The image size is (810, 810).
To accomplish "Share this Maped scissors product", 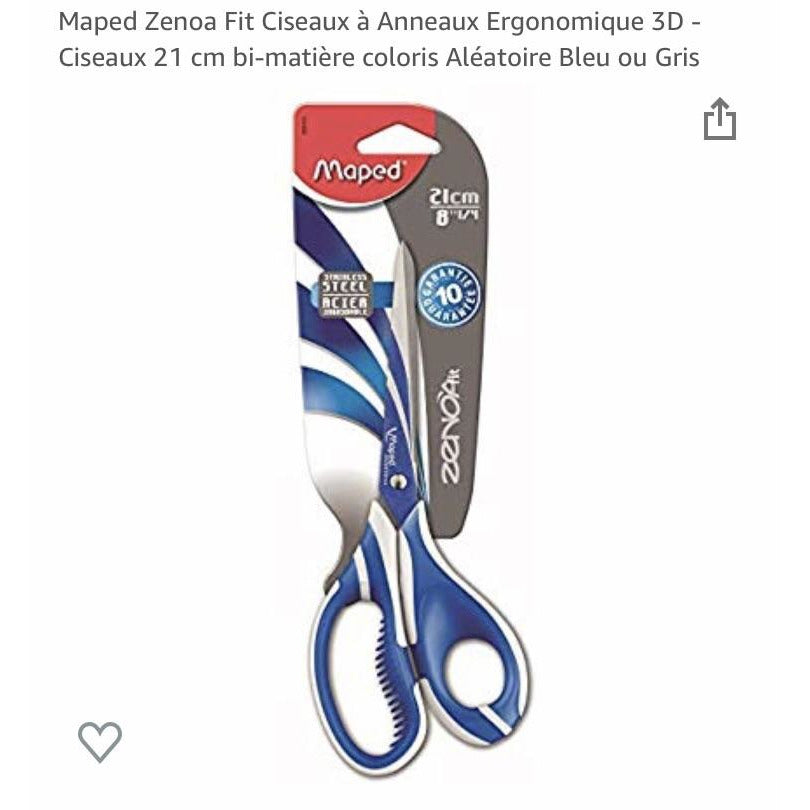I will tap(719, 120).
